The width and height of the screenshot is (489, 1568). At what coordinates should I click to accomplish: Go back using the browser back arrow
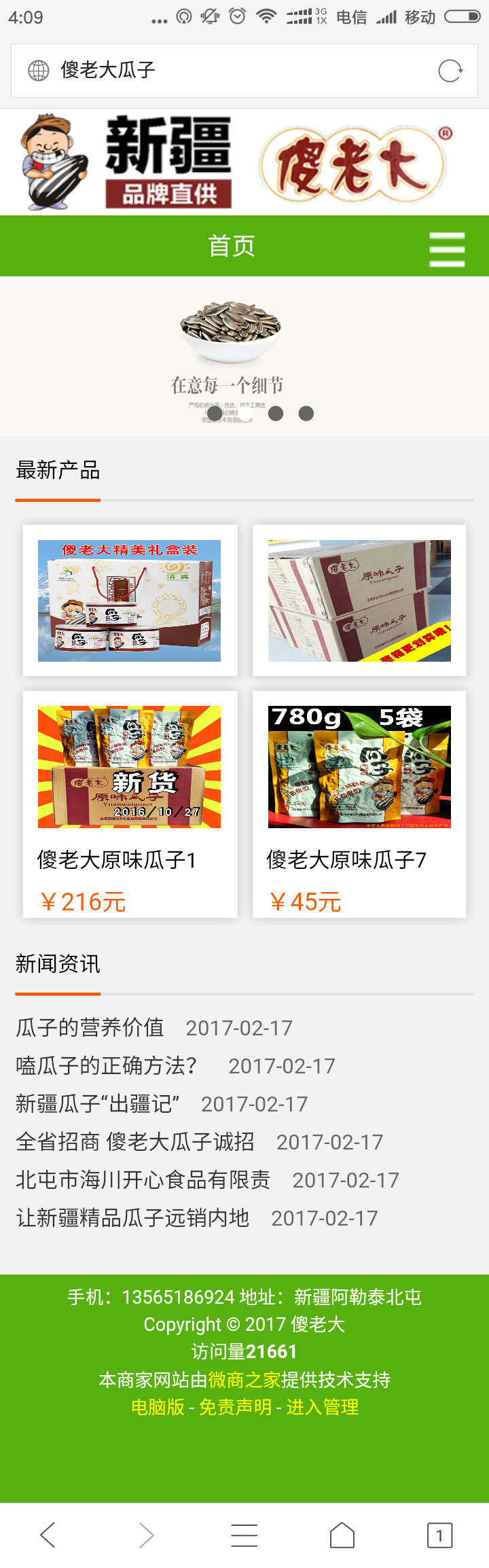pos(48,1535)
